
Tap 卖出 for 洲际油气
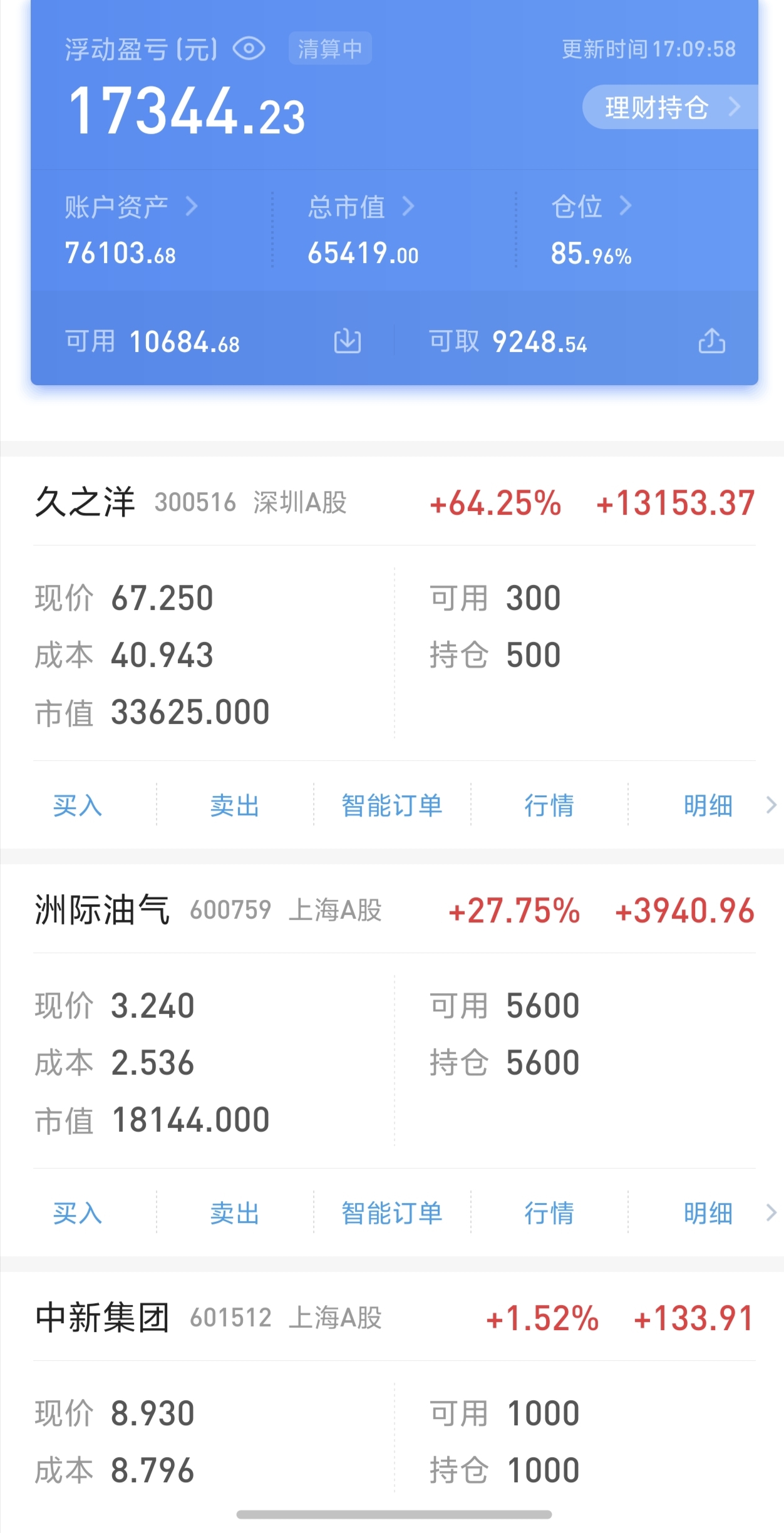(235, 1213)
